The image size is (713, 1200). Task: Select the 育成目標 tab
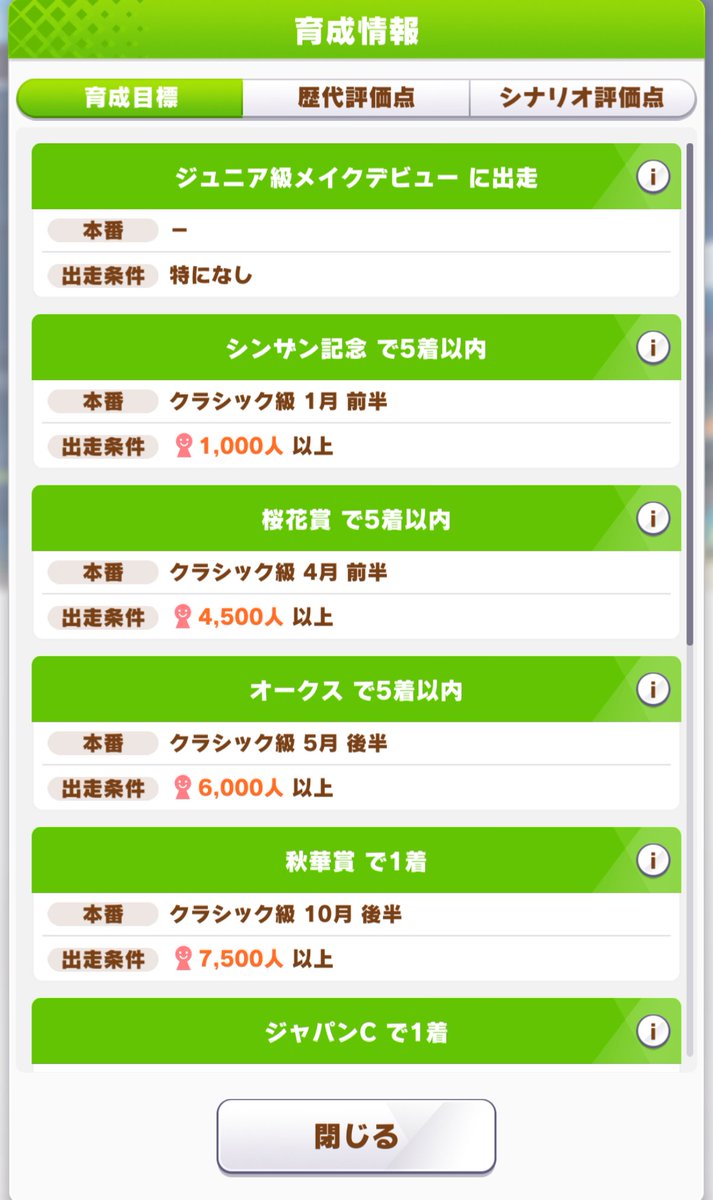(x=130, y=99)
